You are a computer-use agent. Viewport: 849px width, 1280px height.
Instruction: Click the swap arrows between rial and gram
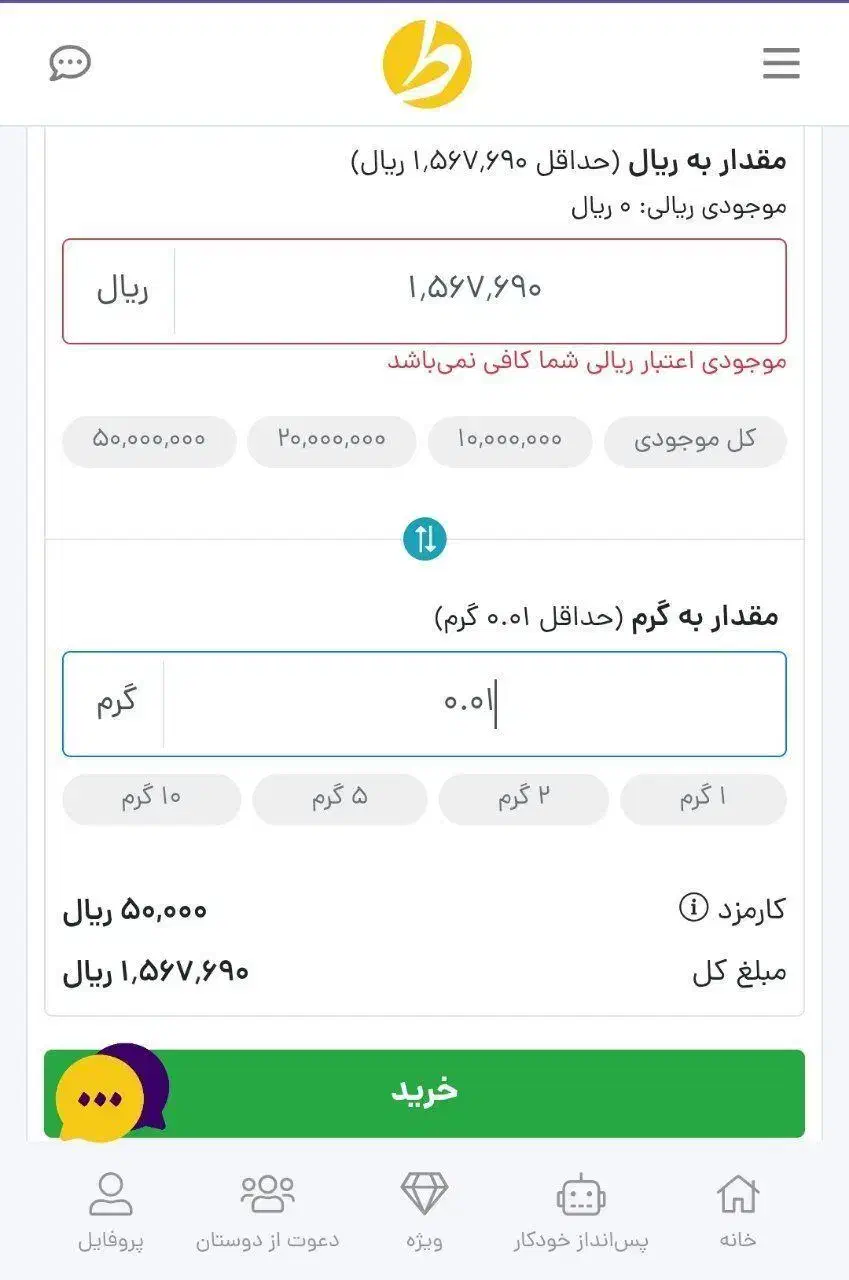point(424,538)
